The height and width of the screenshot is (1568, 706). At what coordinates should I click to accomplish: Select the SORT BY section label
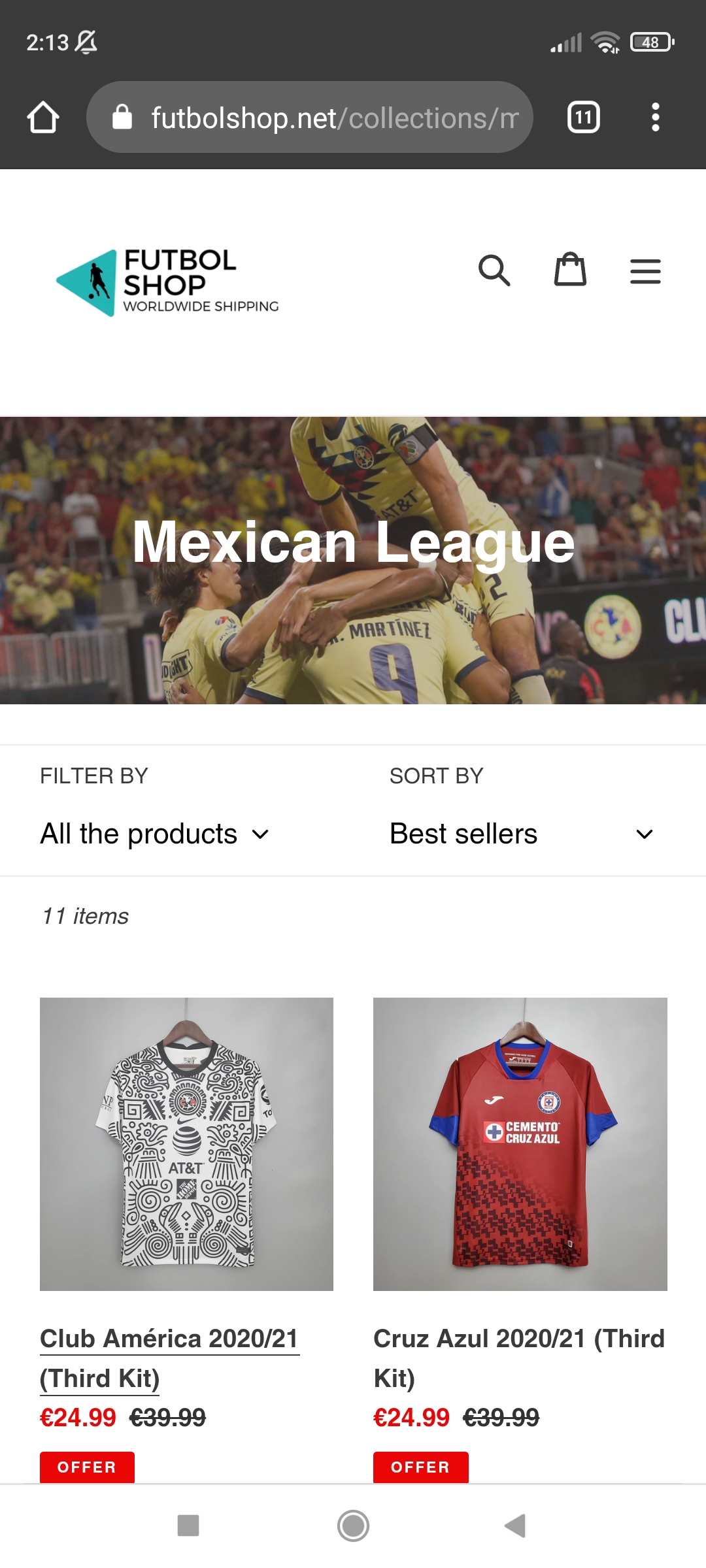click(435, 776)
